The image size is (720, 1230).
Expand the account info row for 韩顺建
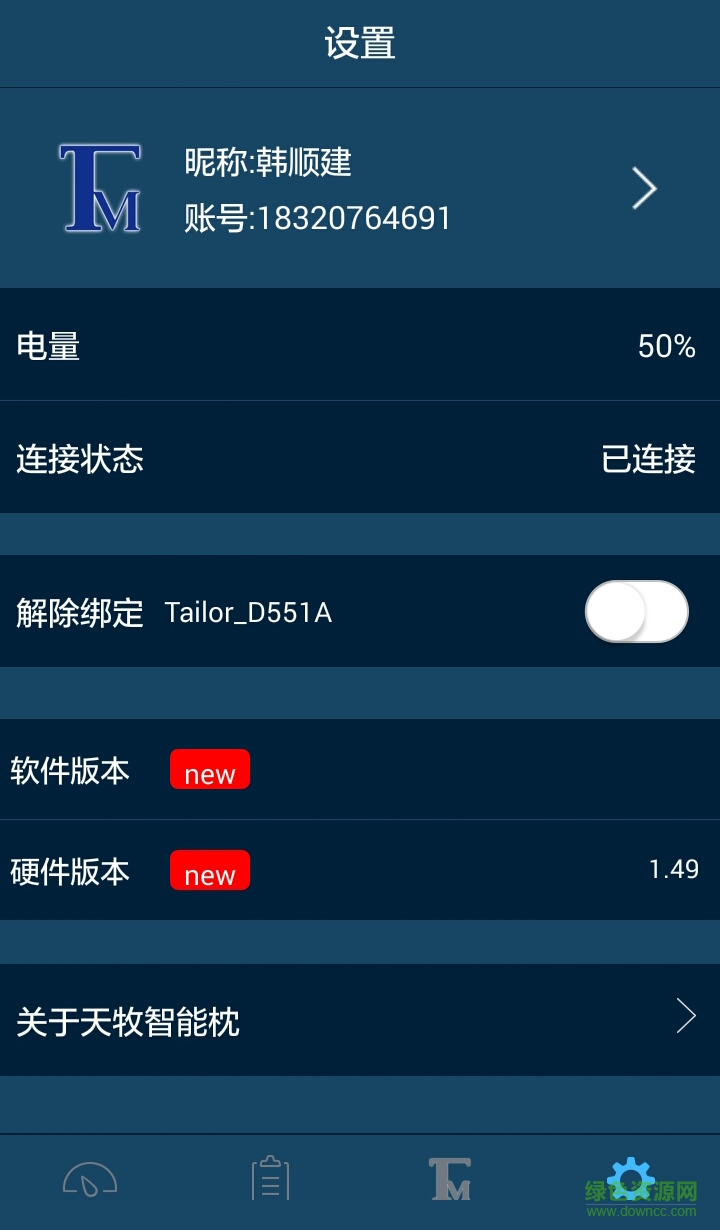coord(360,188)
